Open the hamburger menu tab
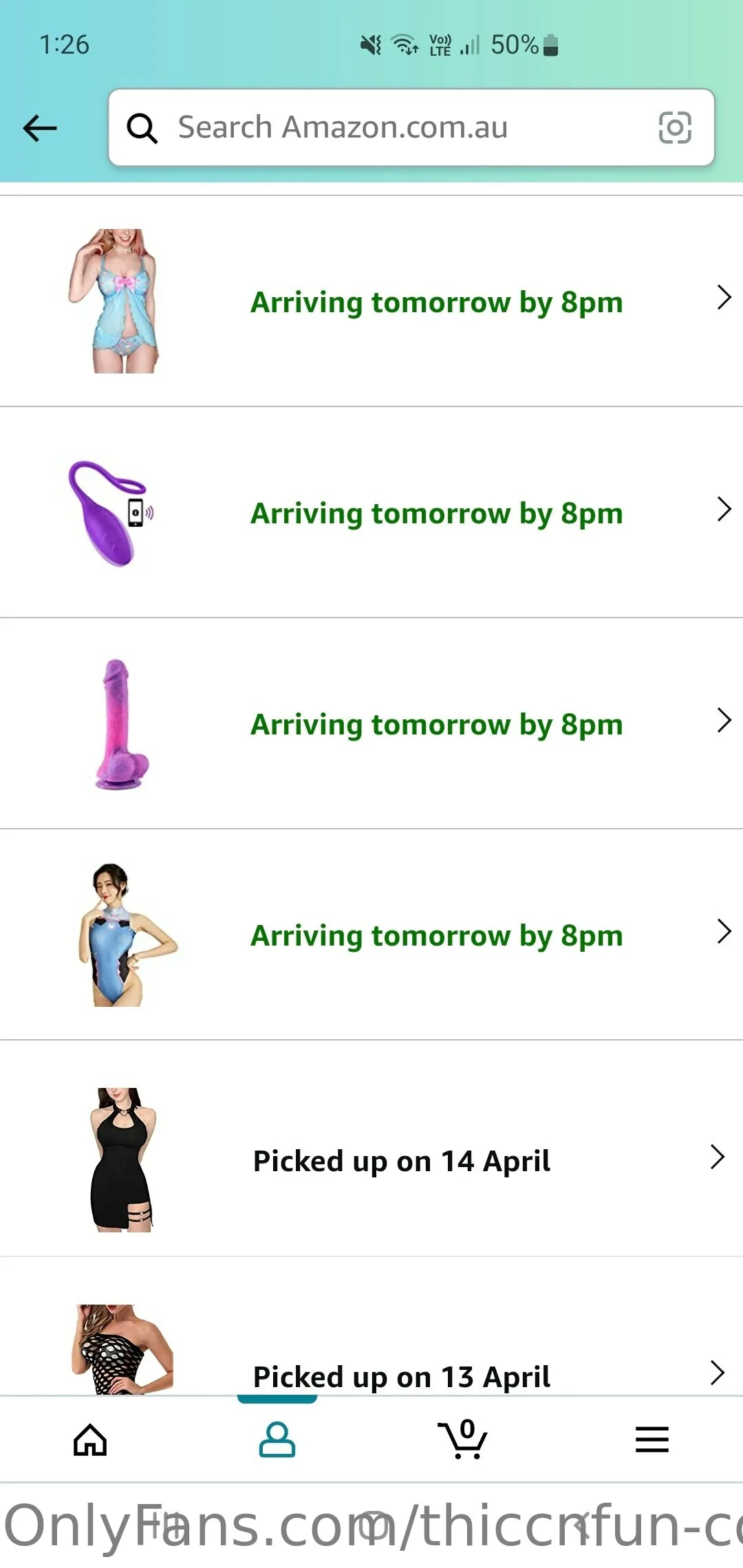Viewport: 743px width, 1568px height. click(x=652, y=1440)
